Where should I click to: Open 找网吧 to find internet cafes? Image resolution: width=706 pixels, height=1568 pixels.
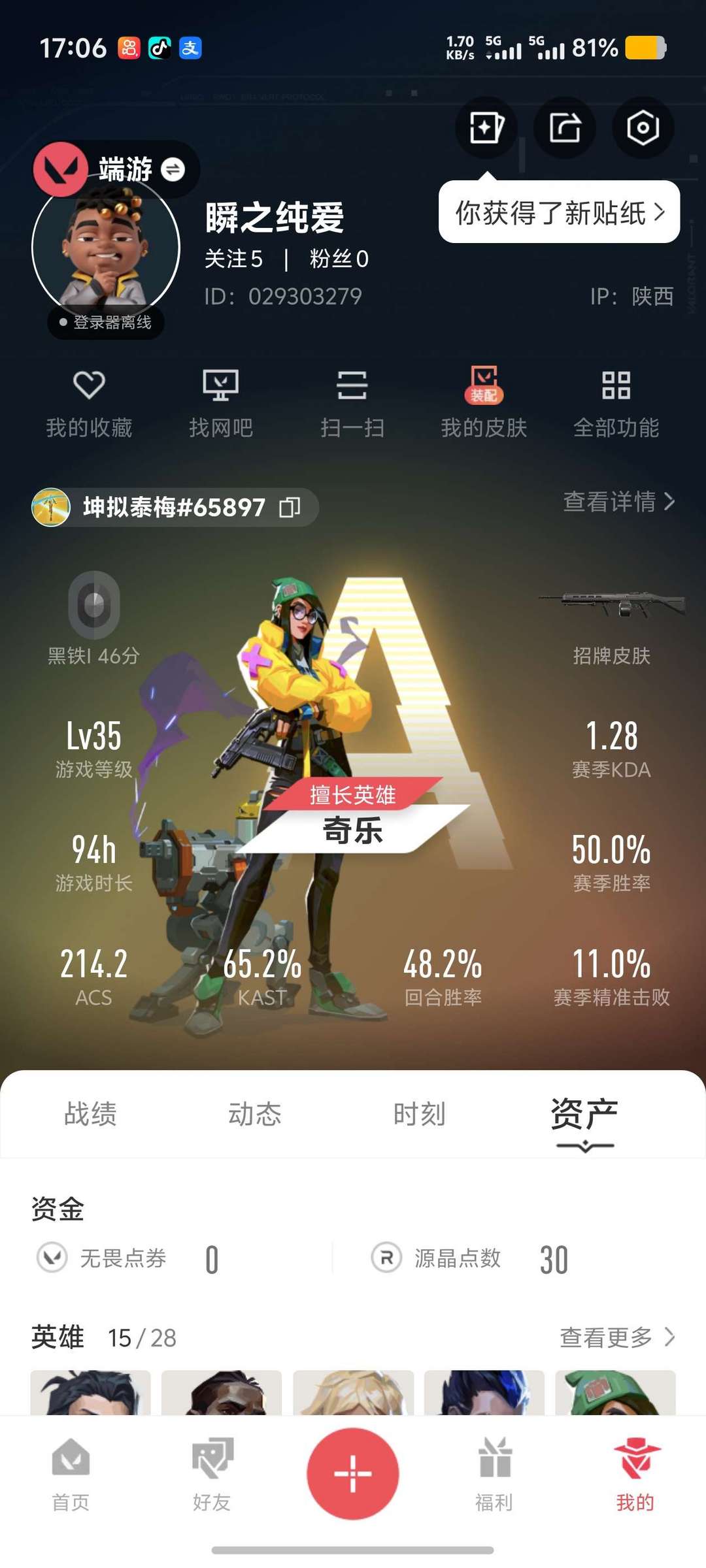pos(221,402)
